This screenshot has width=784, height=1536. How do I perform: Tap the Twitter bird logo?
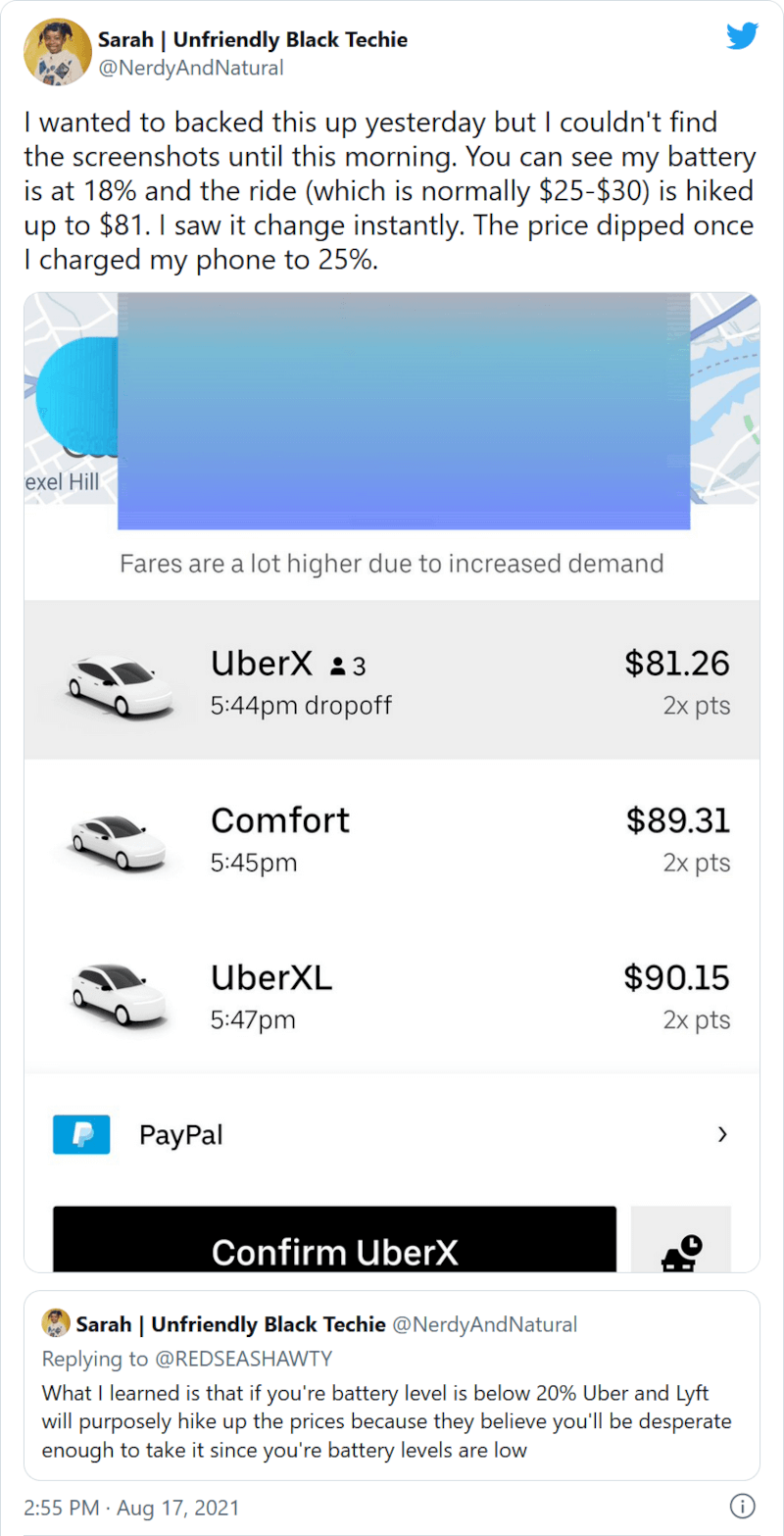click(742, 37)
